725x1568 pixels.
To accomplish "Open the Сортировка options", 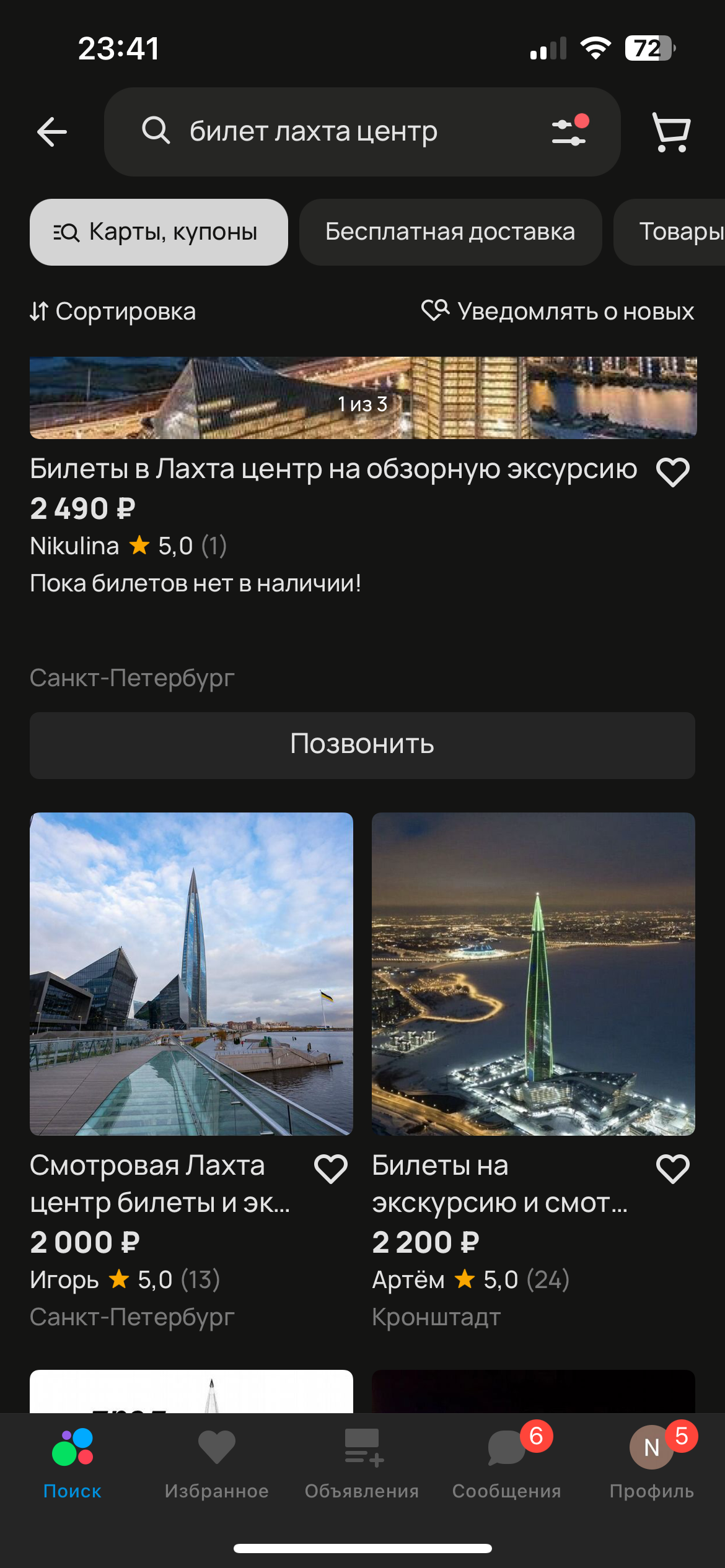I will click(113, 311).
